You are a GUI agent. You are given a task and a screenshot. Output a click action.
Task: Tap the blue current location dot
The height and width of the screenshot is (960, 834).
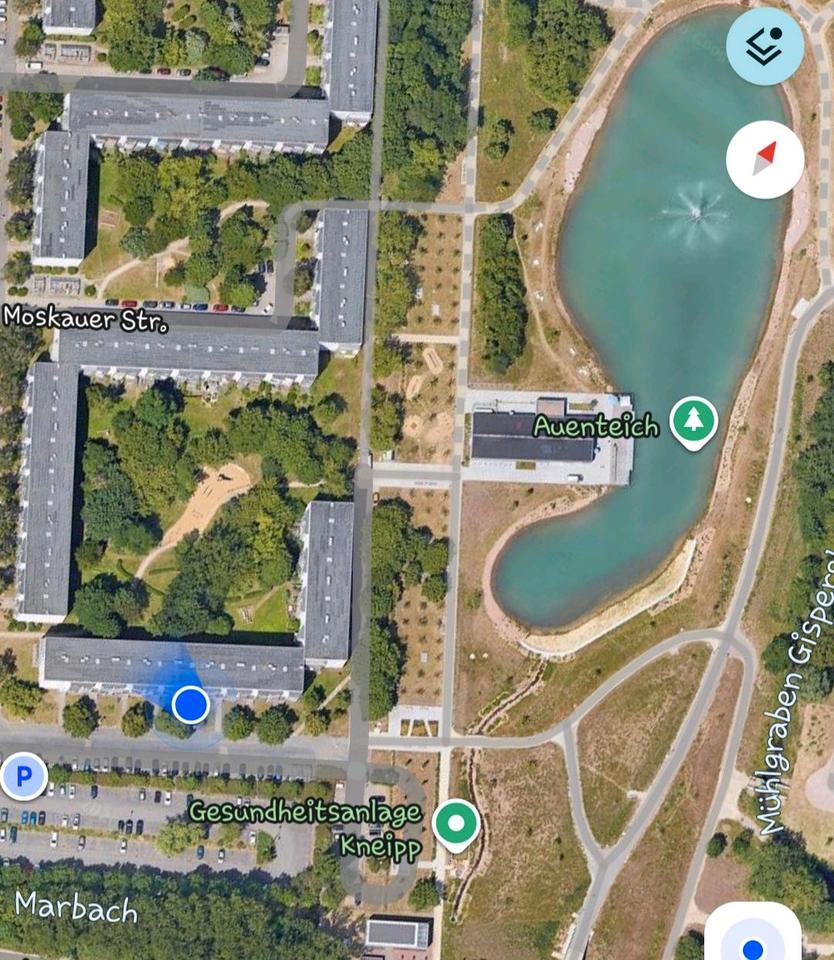click(x=190, y=704)
